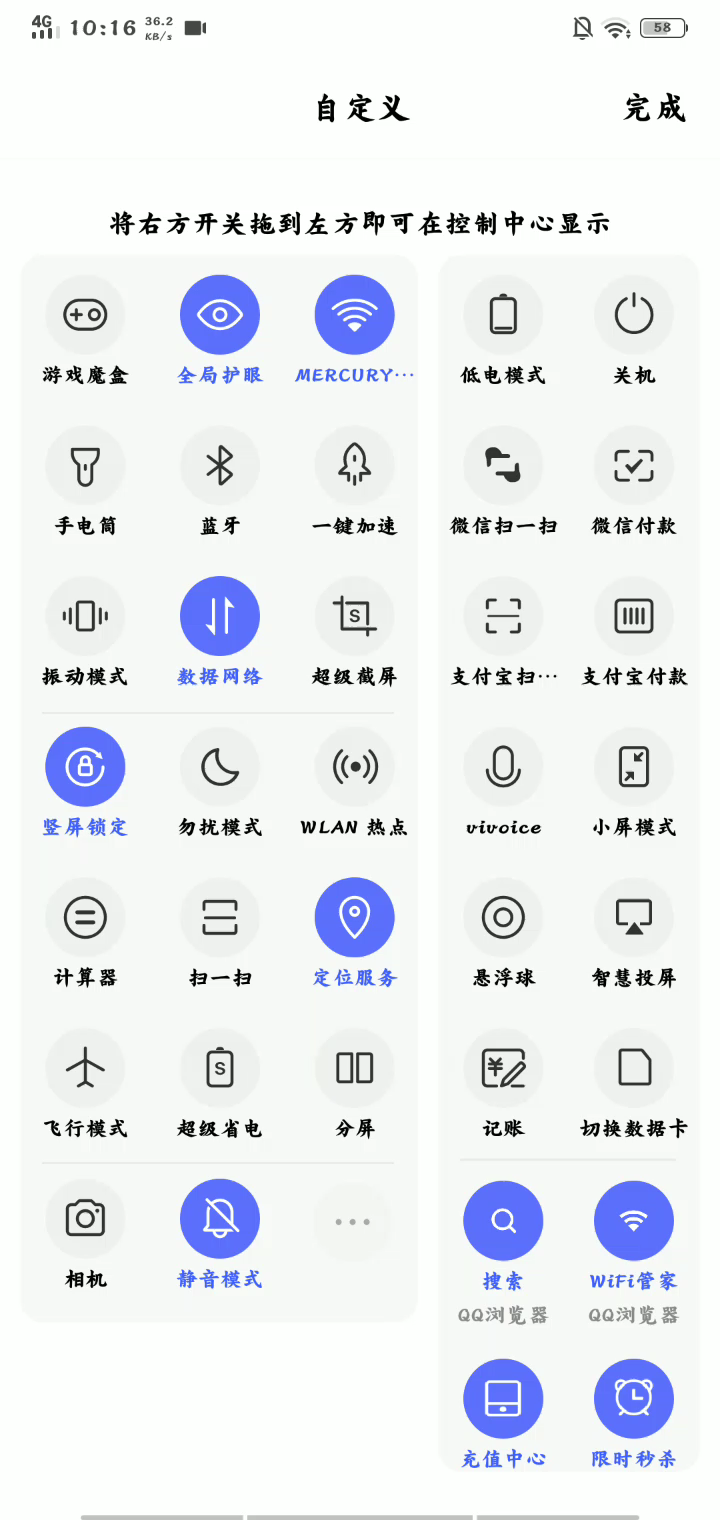Tap 完成 to finish customizing

click(655, 108)
